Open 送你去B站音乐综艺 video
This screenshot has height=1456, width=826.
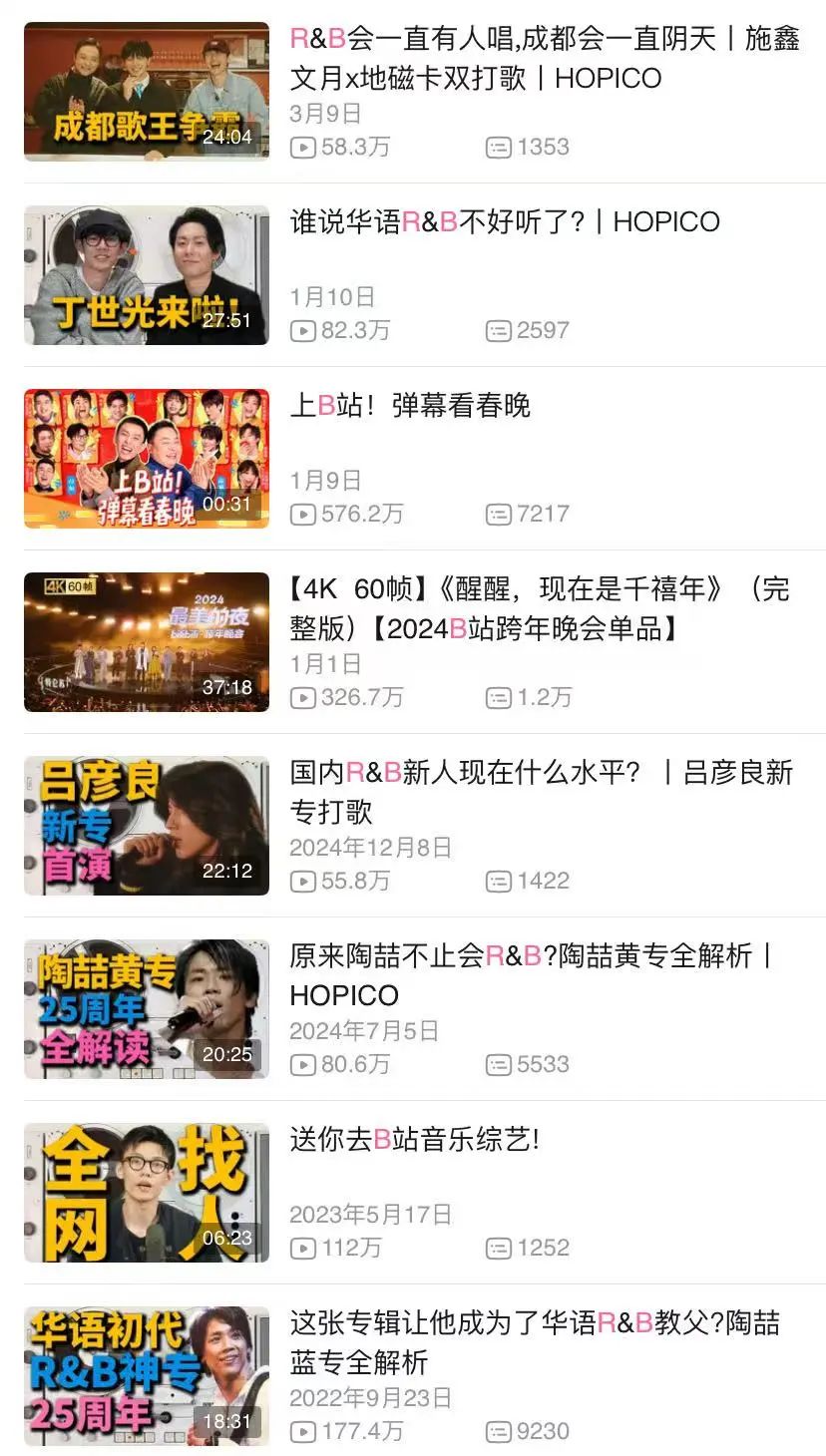147,1193
